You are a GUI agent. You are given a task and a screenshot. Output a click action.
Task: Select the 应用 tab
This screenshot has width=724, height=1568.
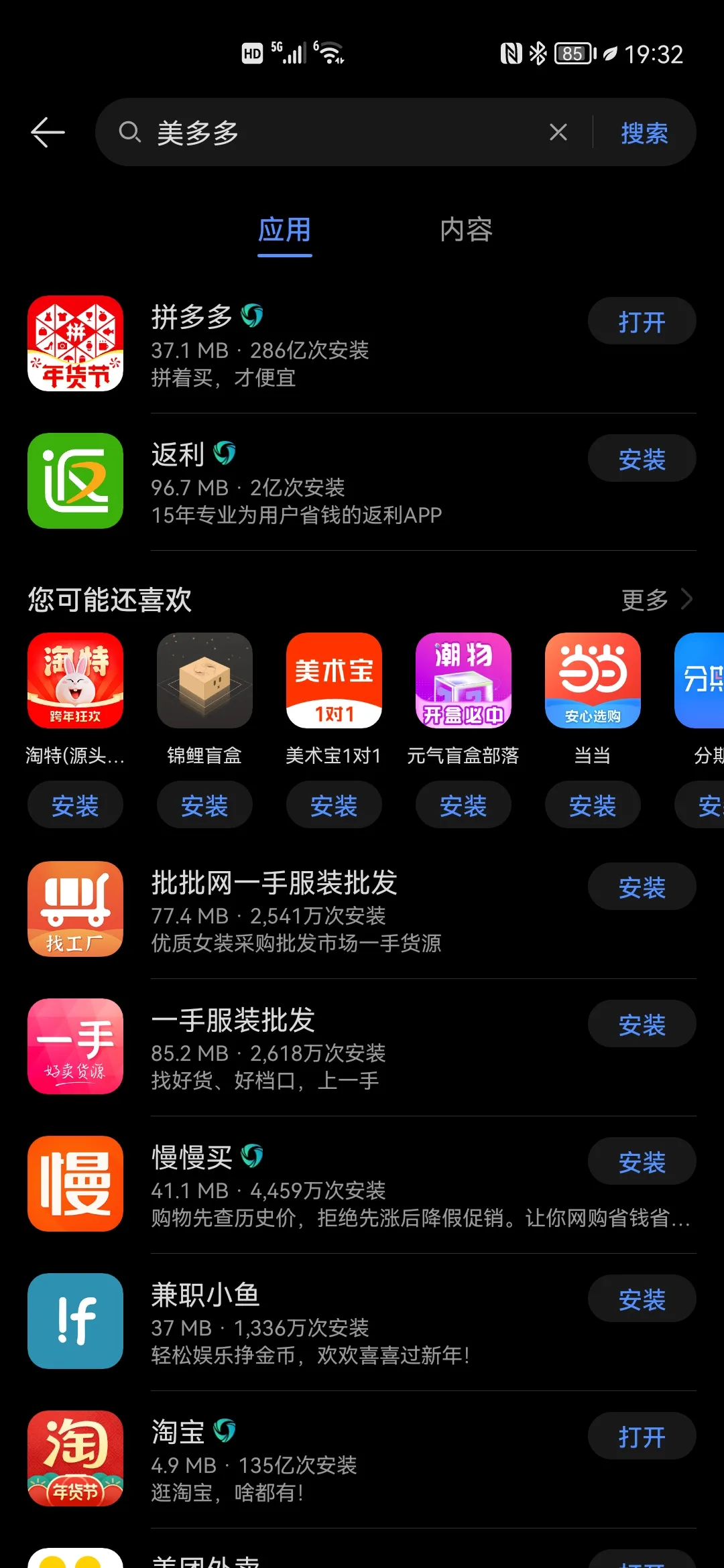(285, 230)
